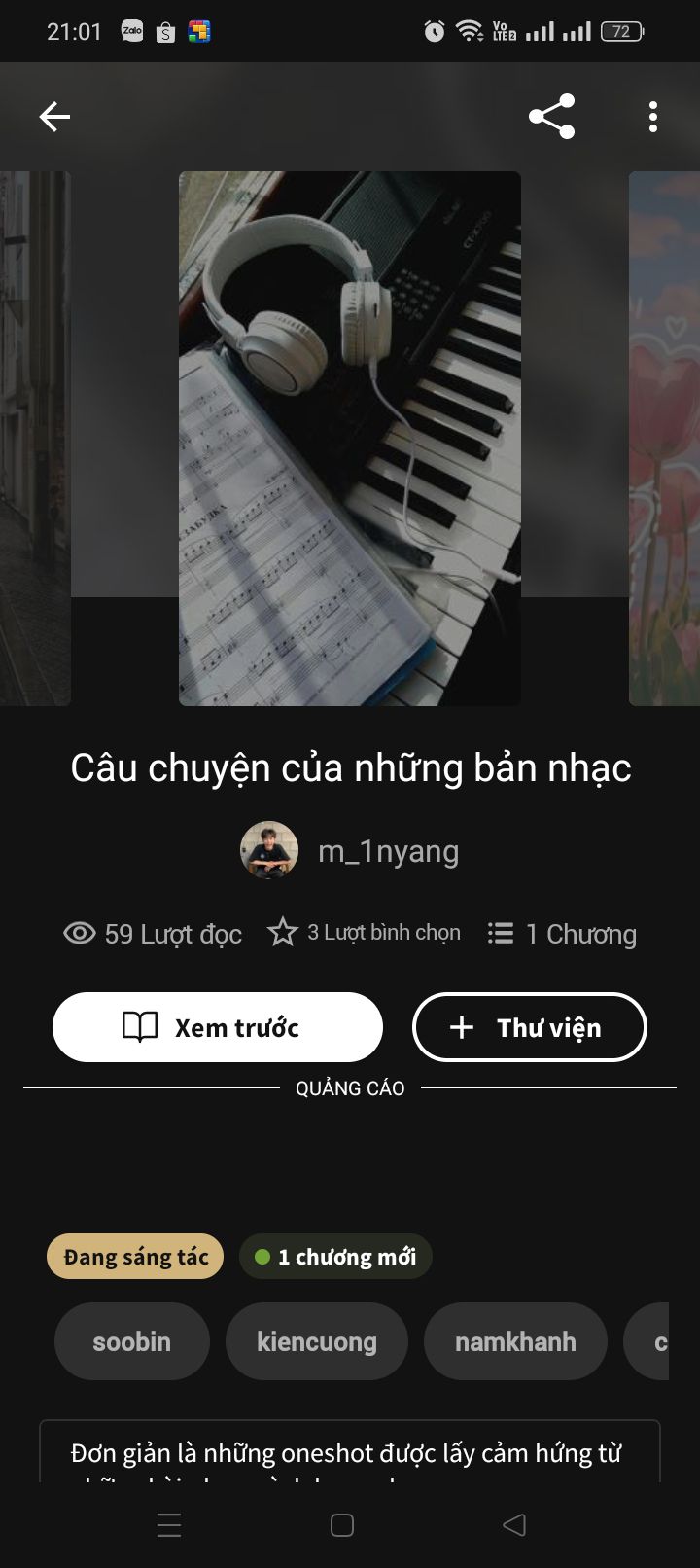This screenshot has width=700, height=1568.
Task: Return to the system home screen
Action: point(342,1525)
